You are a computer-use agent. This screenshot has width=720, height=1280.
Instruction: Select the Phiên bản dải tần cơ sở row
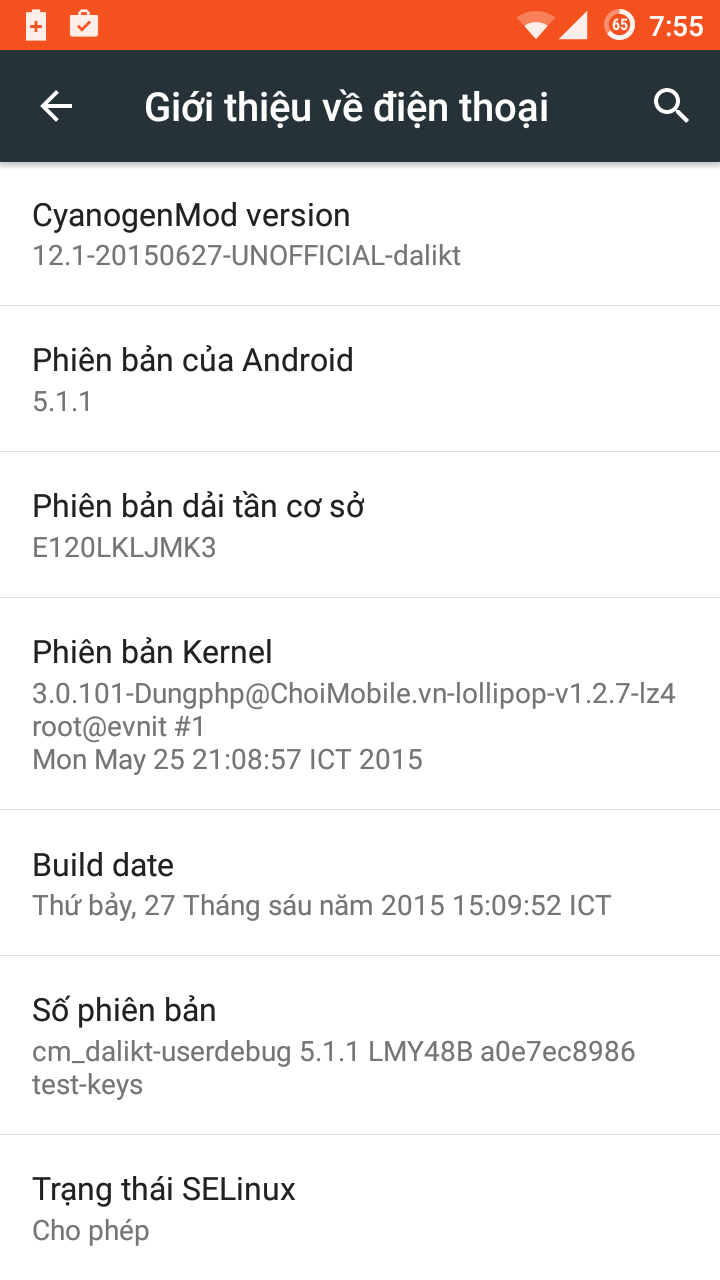pos(360,525)
